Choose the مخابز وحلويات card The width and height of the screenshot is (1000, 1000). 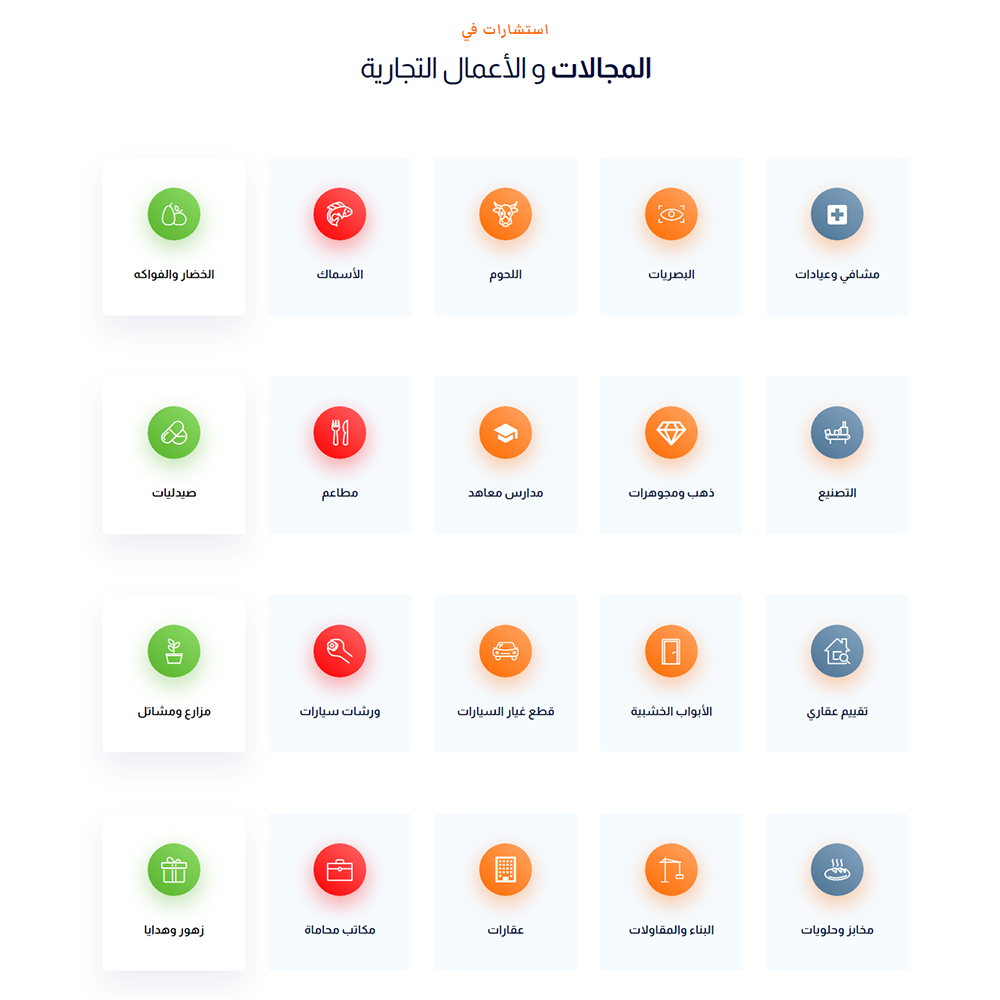837,891
